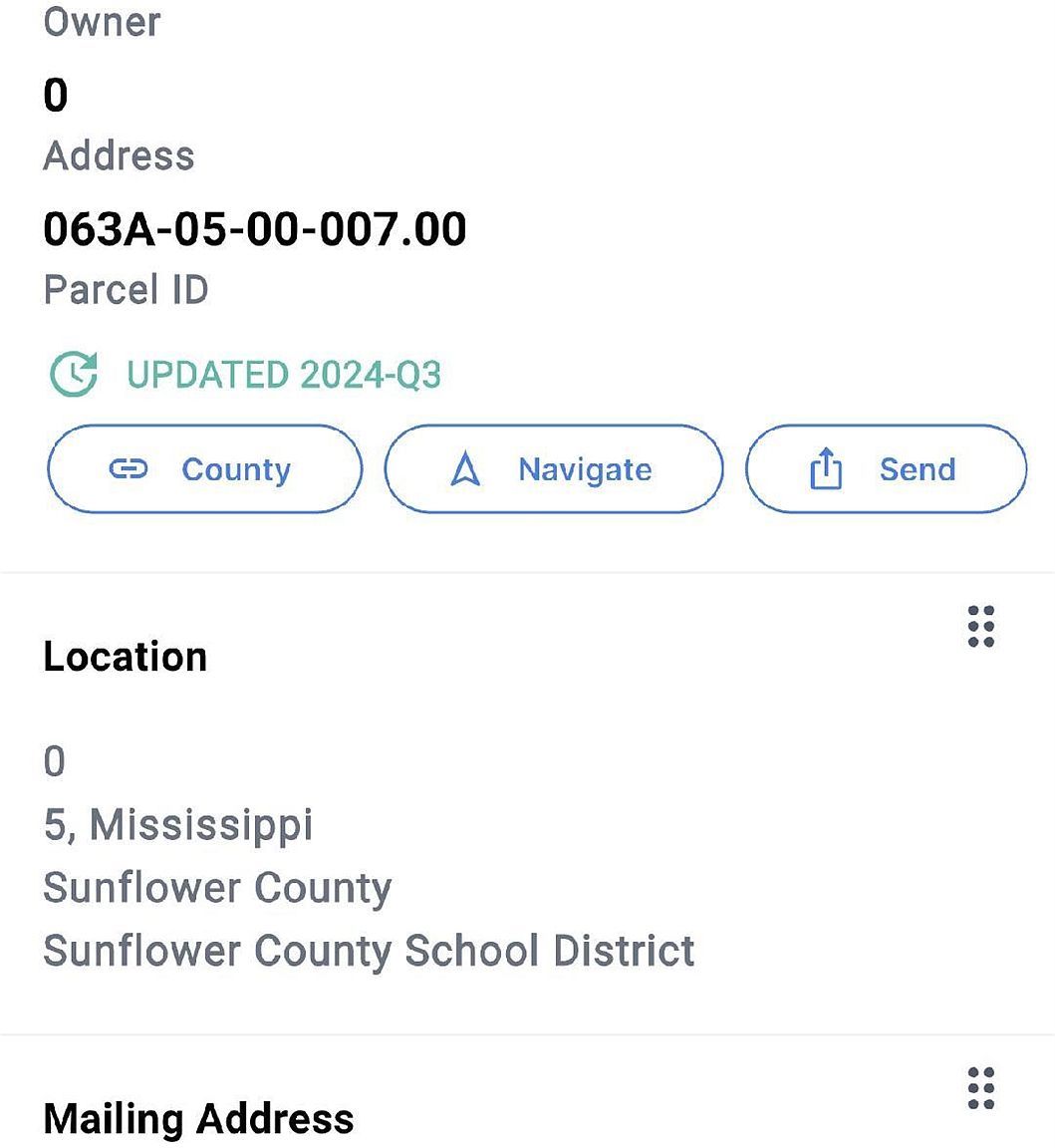Tap the UPDATED 2024-Q3 status label
Screen dimensions: 1055x1148
pos(284,375)
